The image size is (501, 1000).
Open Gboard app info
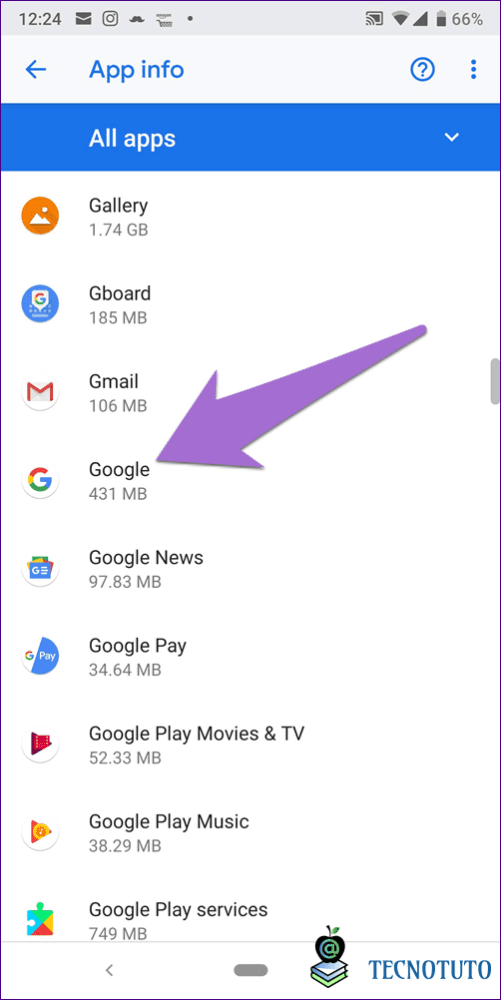(x=250, y=304)
